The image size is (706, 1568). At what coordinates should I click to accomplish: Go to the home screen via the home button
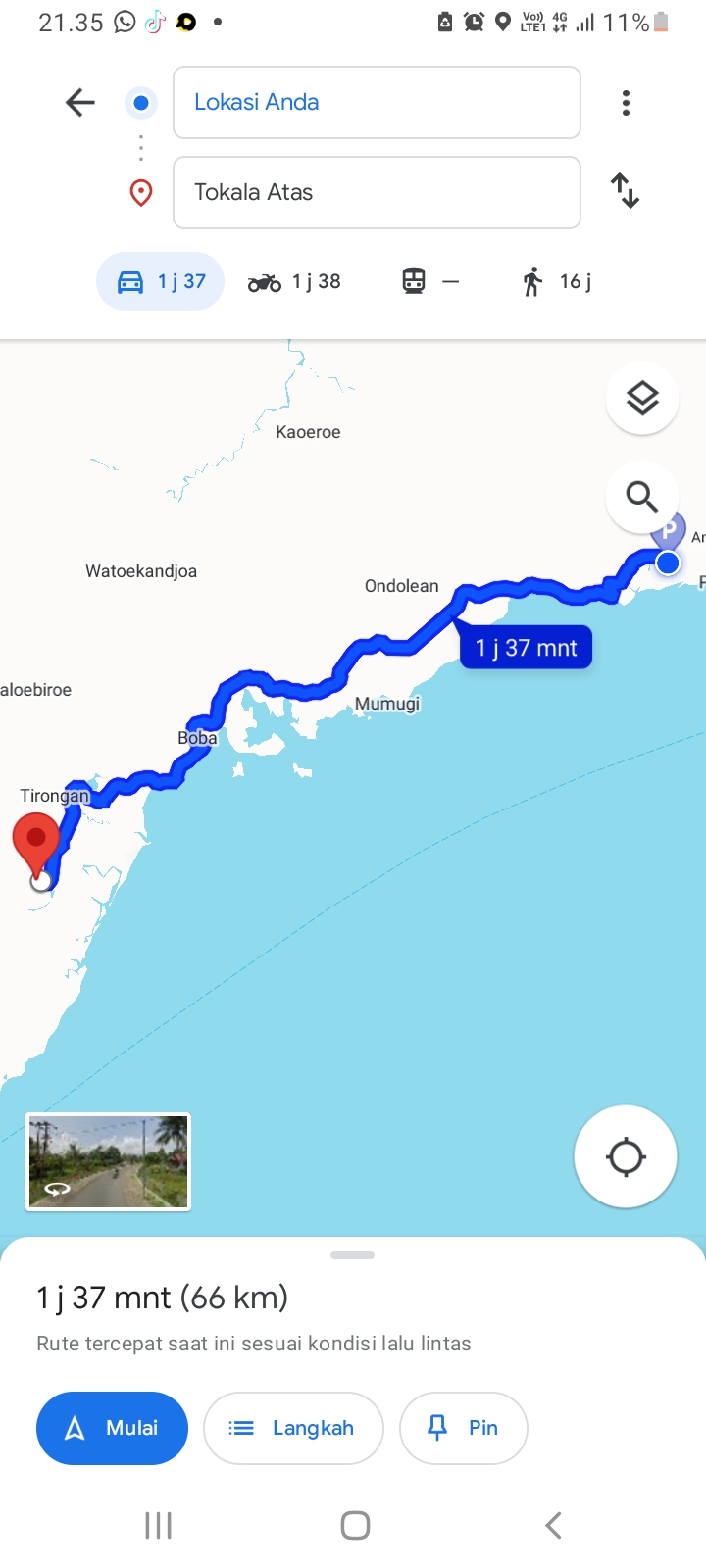[355, 1525]
